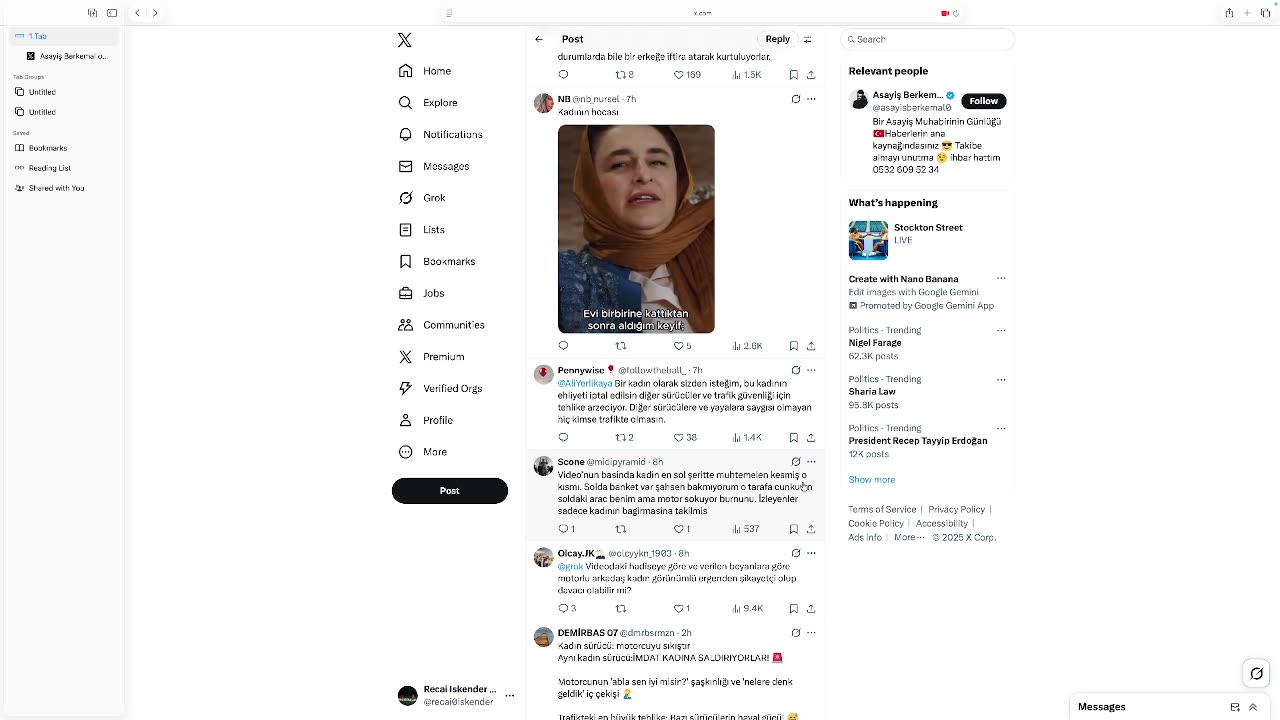Reply to Olcay.JK's comment
Image resolution: width=1280 pixels, height=720 pixels.
tap(564, 609)
